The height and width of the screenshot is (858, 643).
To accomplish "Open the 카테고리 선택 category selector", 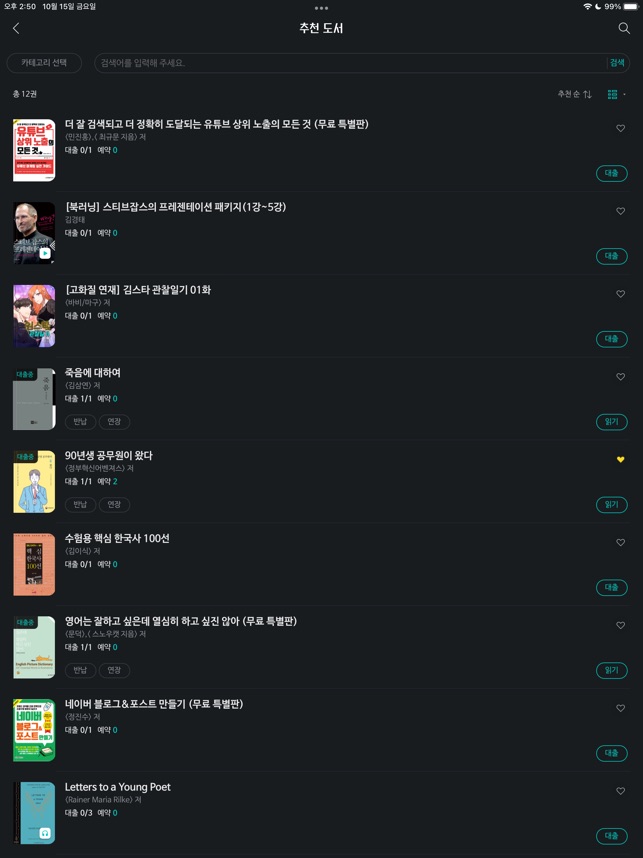I will point(44,63).
